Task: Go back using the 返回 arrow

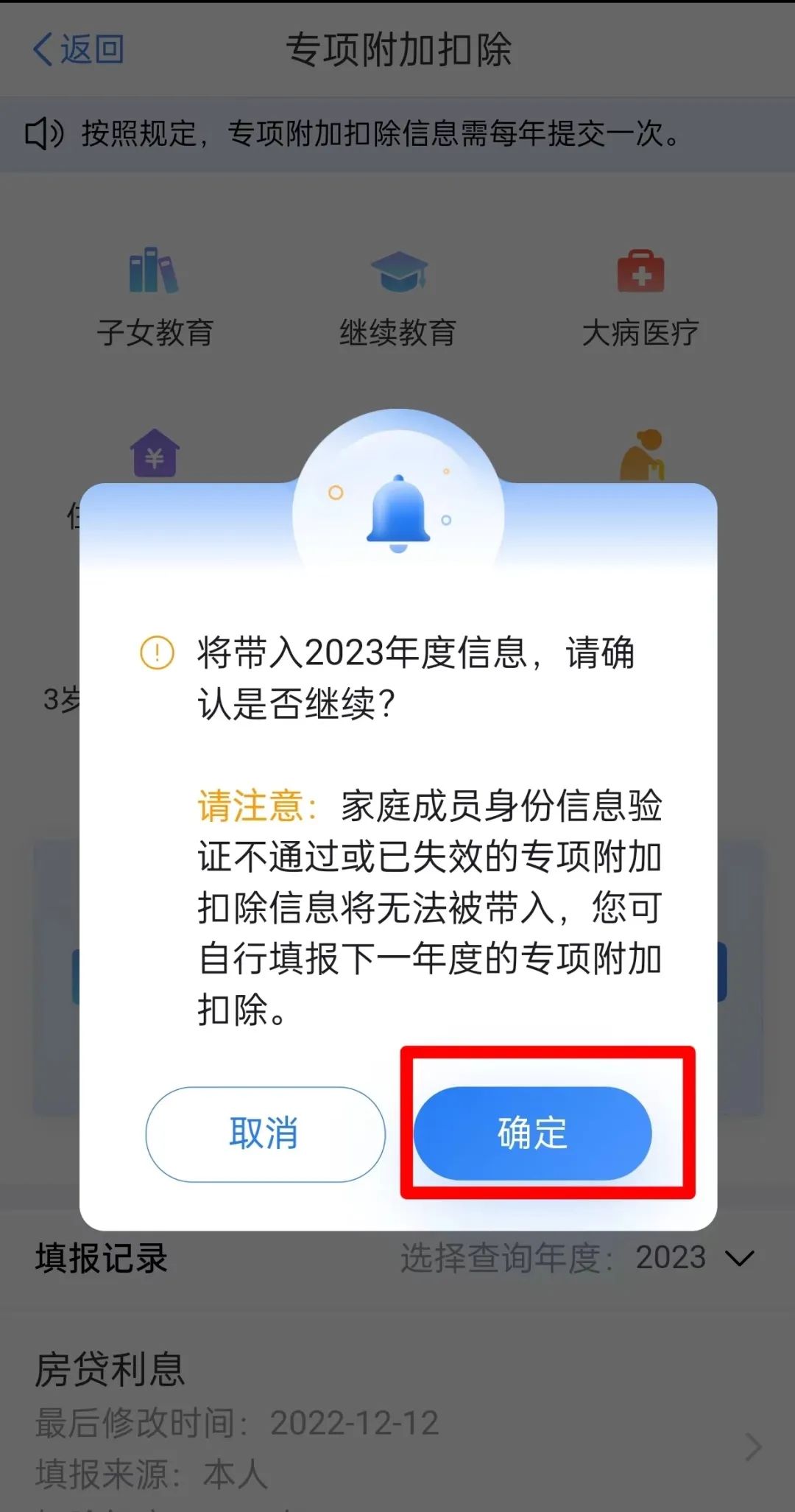Action: point(79,49)
